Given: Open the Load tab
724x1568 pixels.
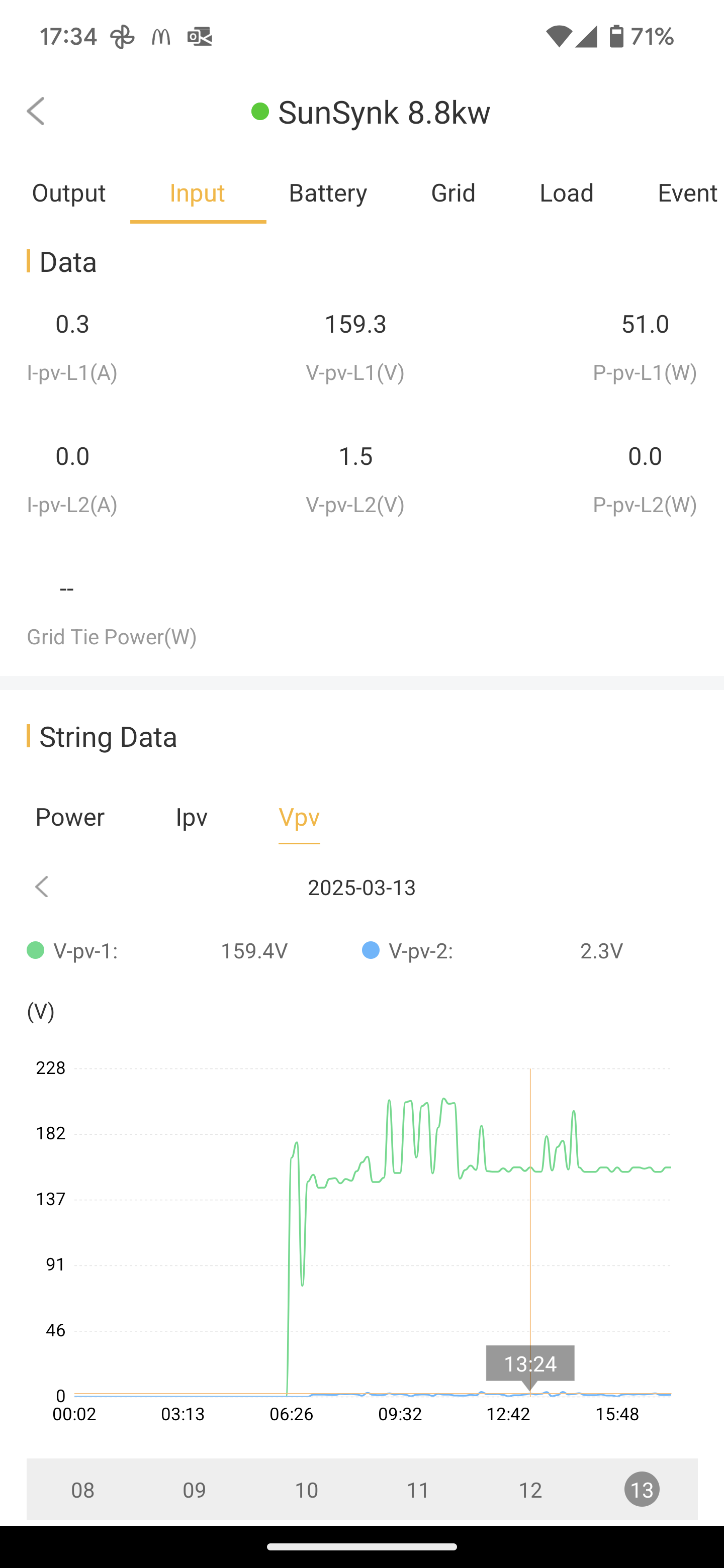Looking at the screenshot, I should (566, 193).
